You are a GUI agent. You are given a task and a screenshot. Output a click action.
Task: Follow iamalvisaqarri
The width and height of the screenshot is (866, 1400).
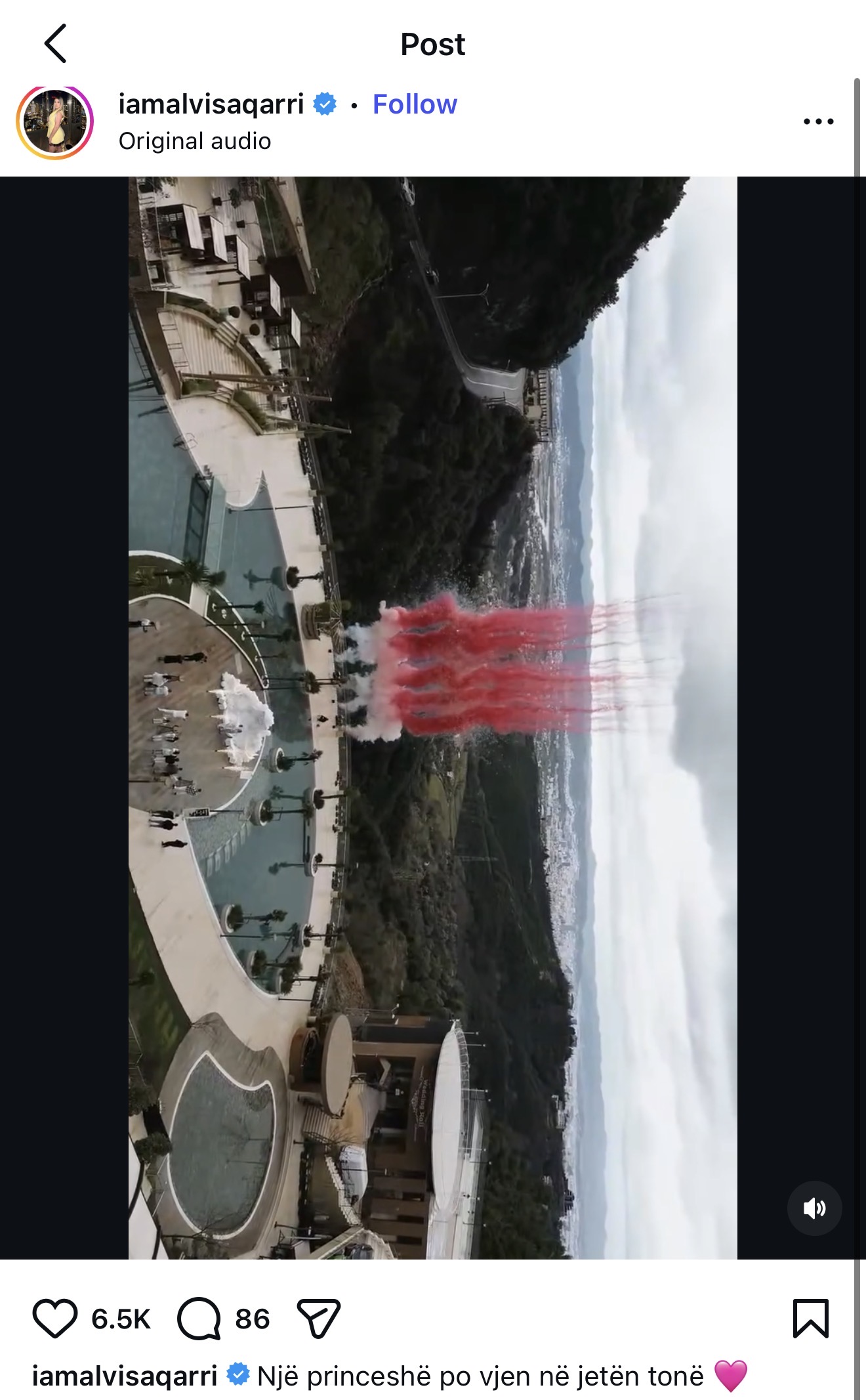tap(414, 104)
